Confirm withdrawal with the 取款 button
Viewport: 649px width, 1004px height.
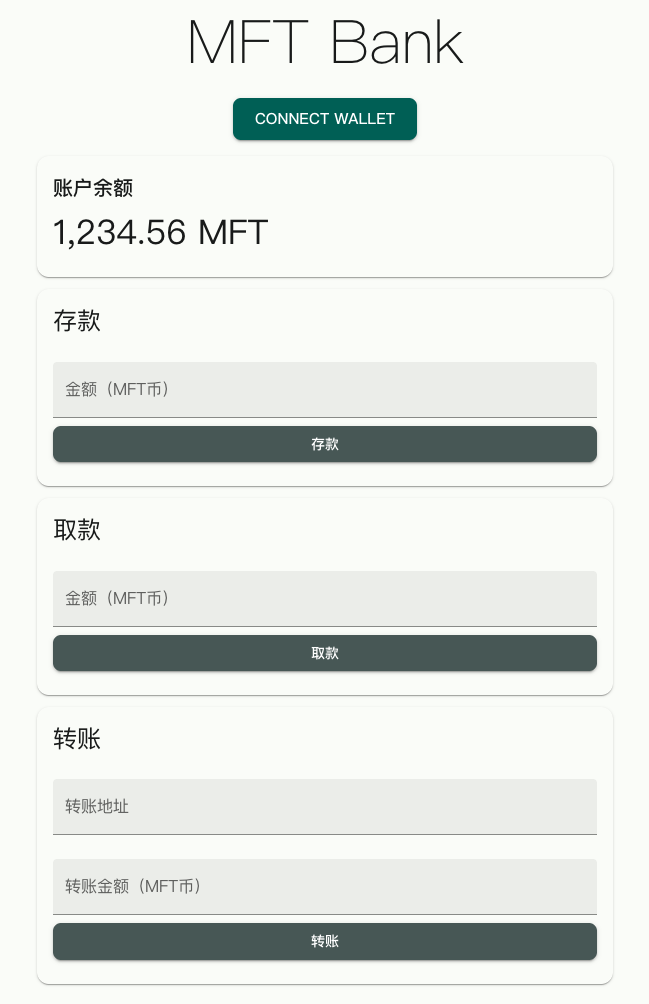tap(325, 653)
